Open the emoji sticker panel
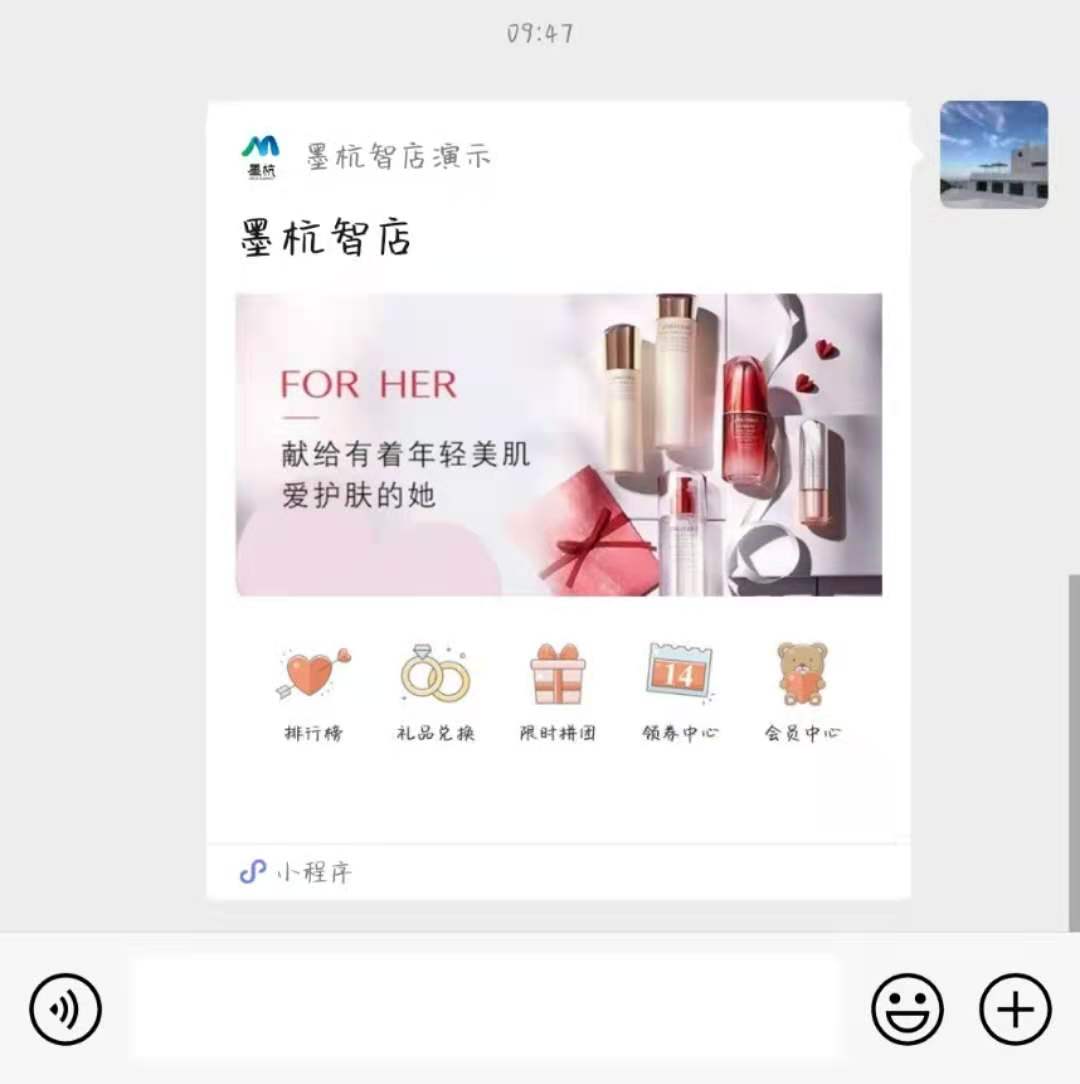1080x1084 pixels. [x=907, y=1009]
